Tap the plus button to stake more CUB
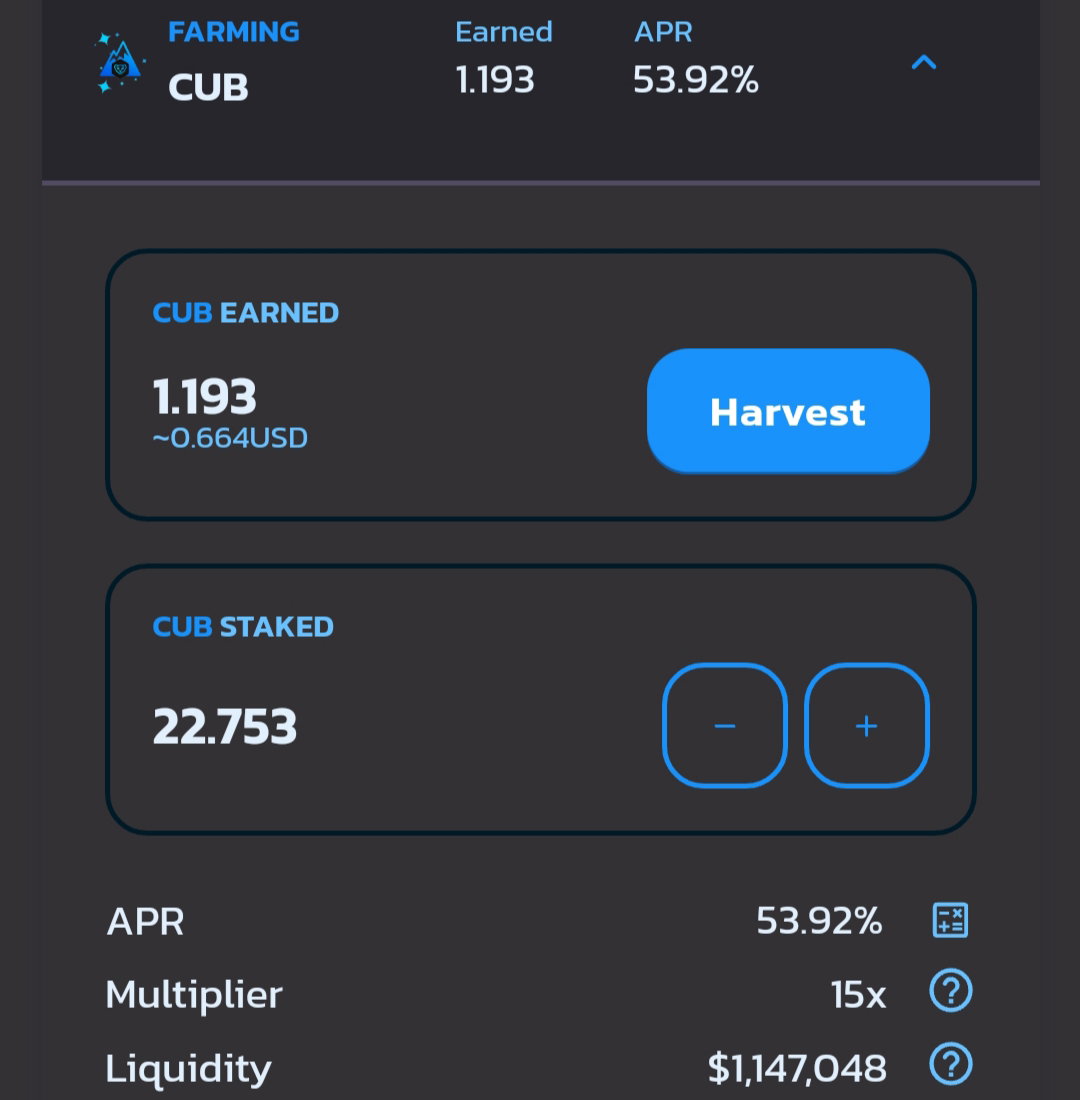Viewport: 1080px width, 1100px height. (867, 725)
